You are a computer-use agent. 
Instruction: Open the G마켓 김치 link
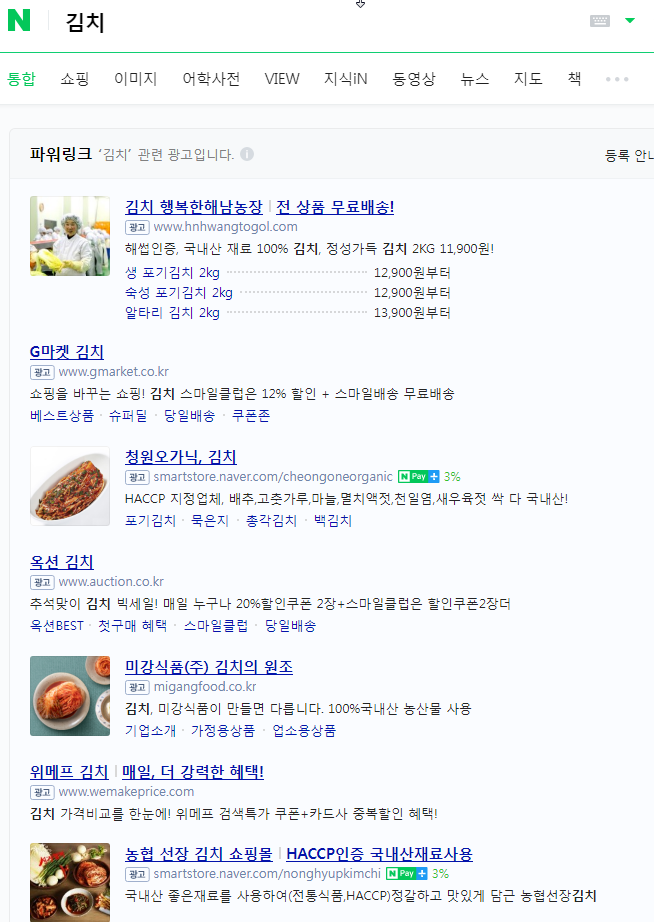point(66,352)
